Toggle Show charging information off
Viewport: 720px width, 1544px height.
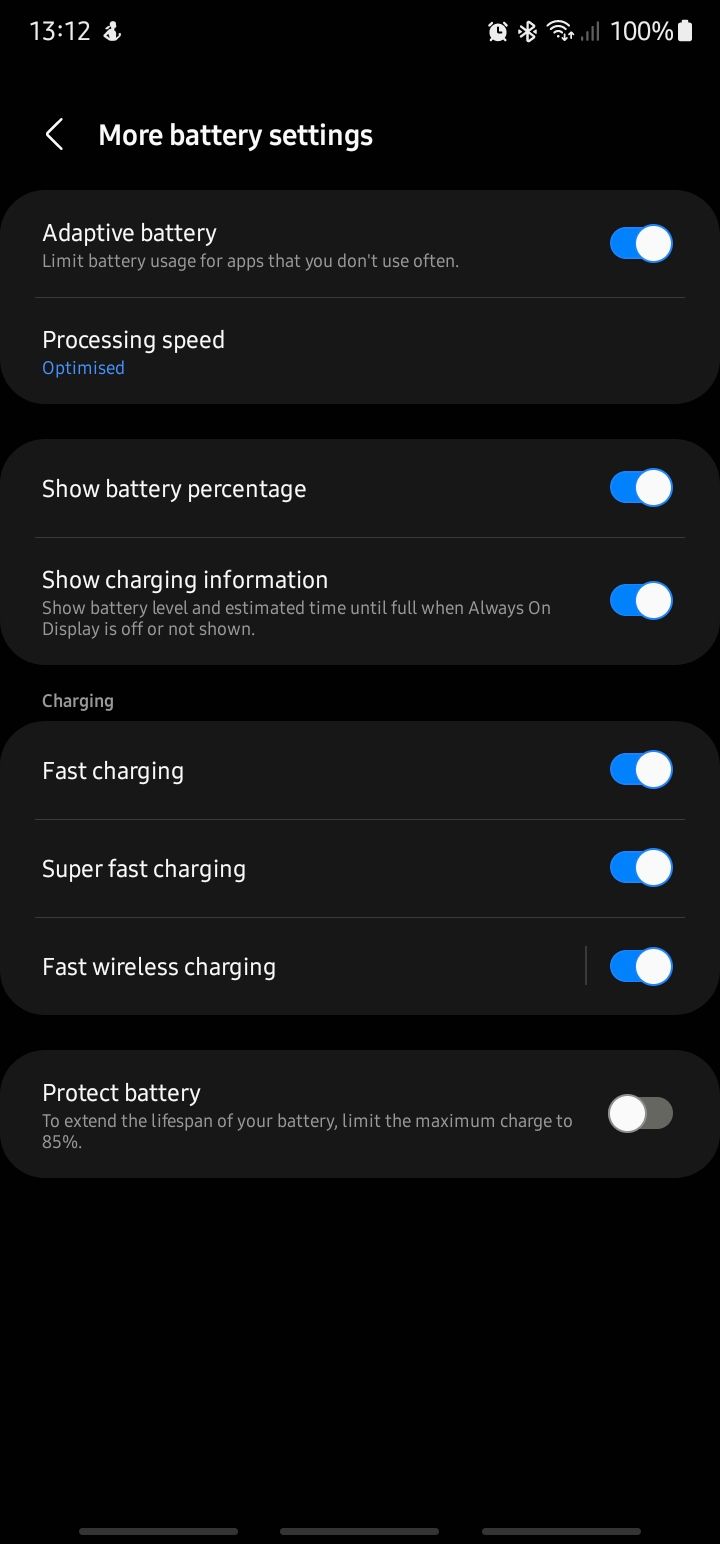[x=640, y=600]
